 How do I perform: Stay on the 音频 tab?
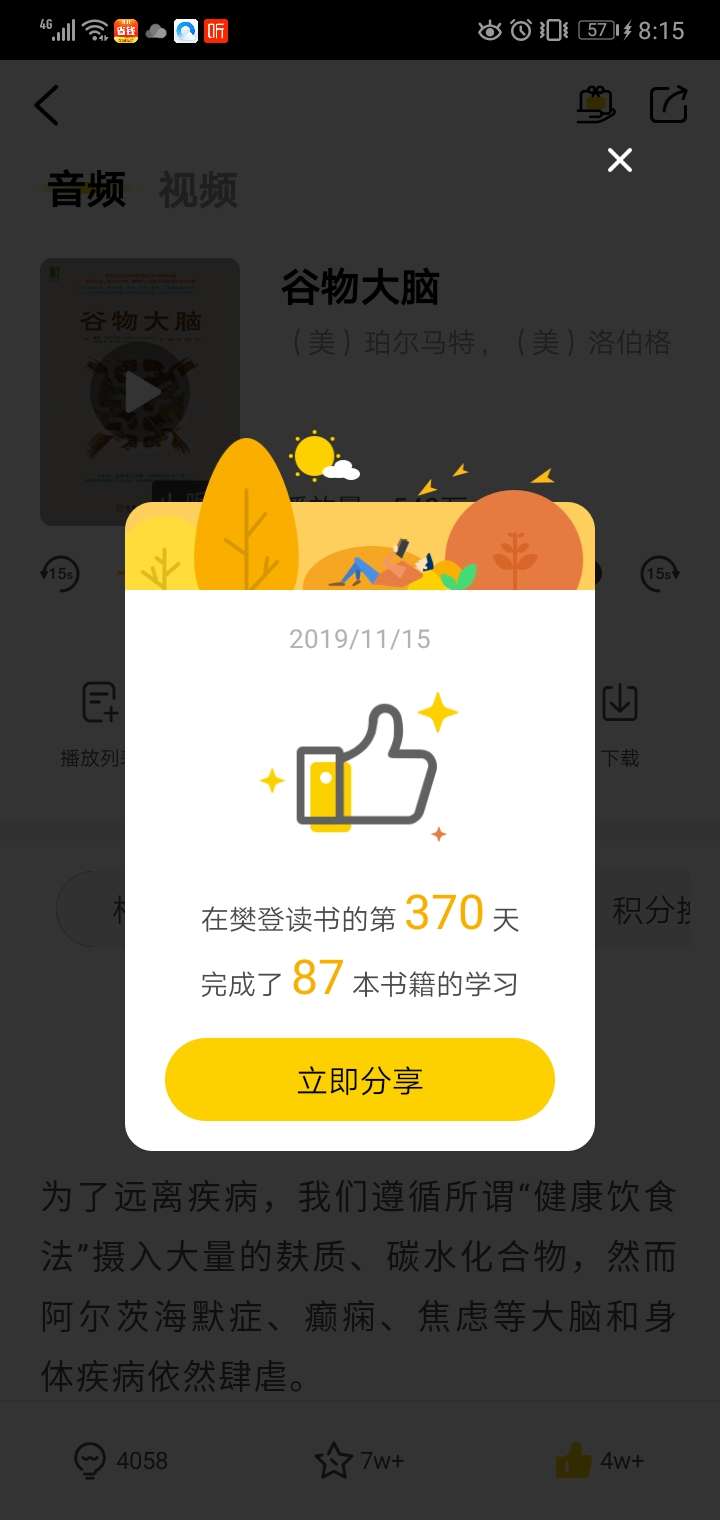pos(85,190)
